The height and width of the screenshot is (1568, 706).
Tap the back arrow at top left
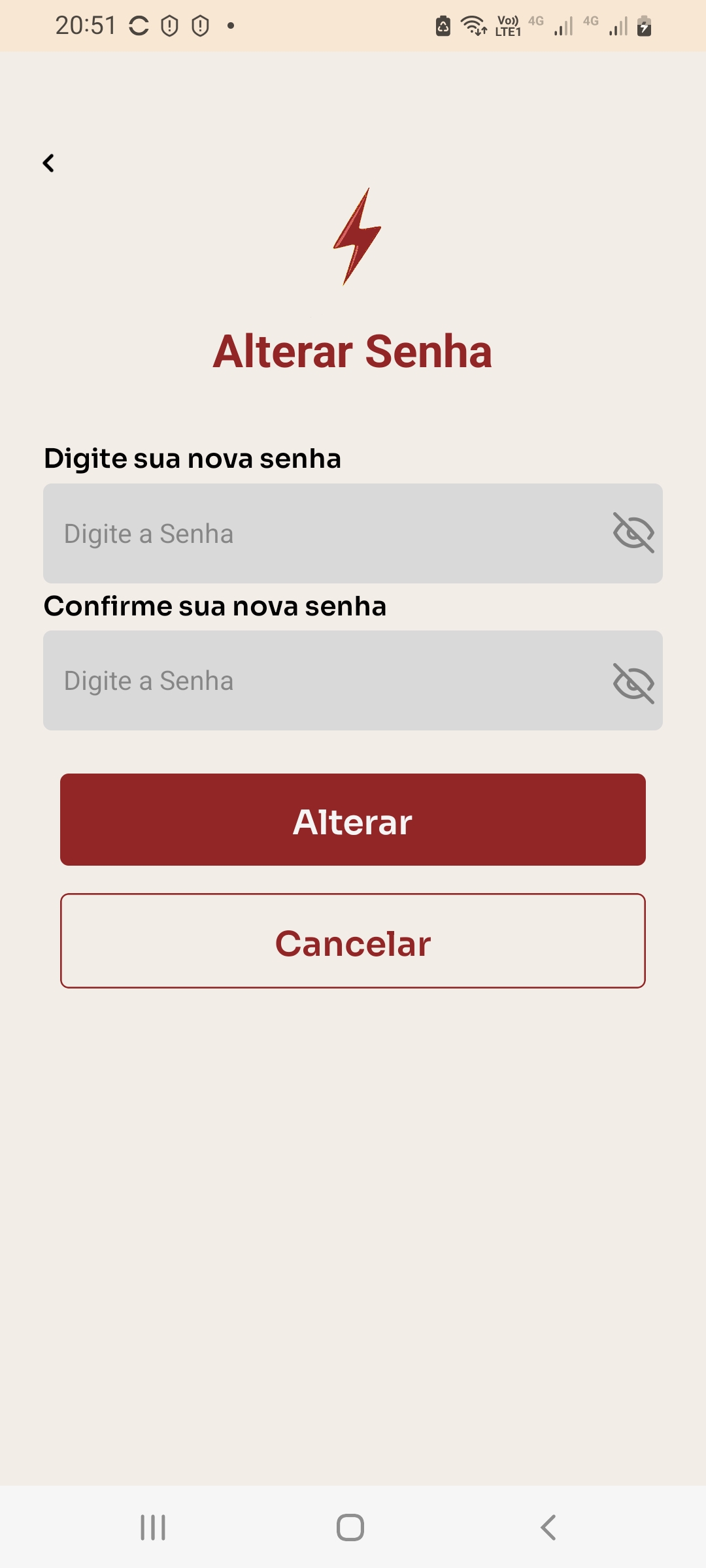click(x=48, y=163)
